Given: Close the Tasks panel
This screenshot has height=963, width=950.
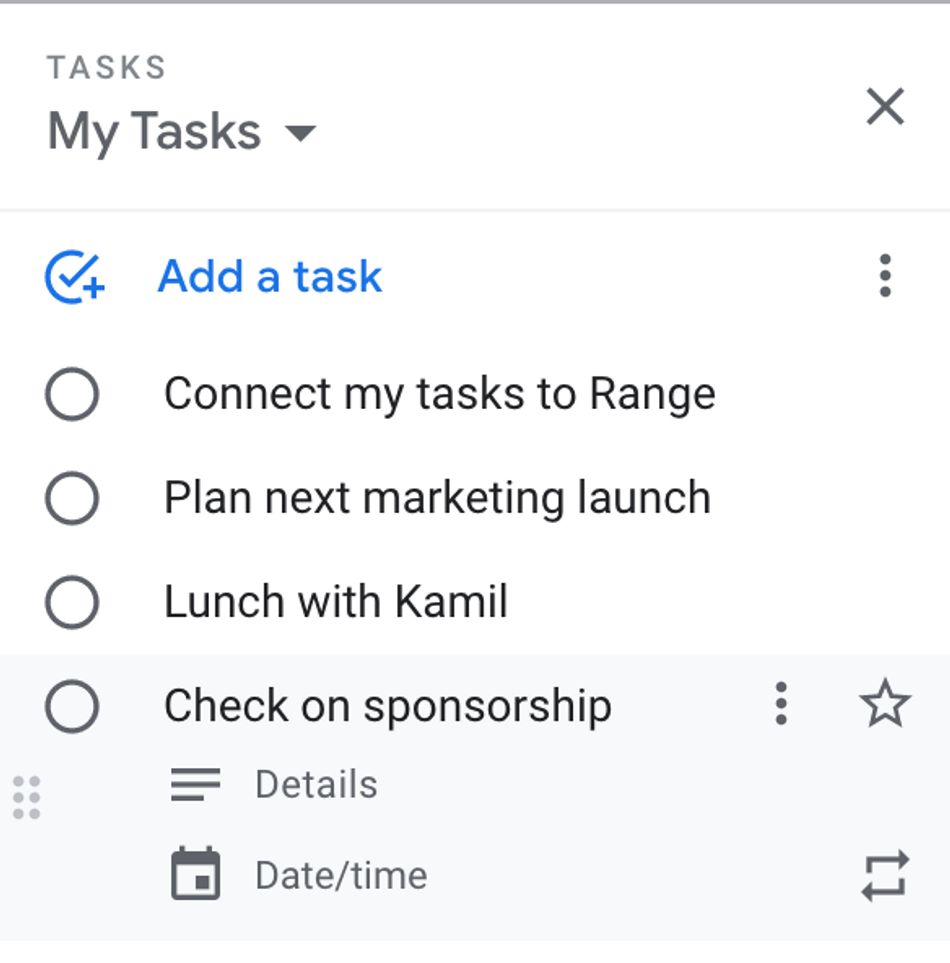Looking at the screenshot, I should (x=885, y=107).
